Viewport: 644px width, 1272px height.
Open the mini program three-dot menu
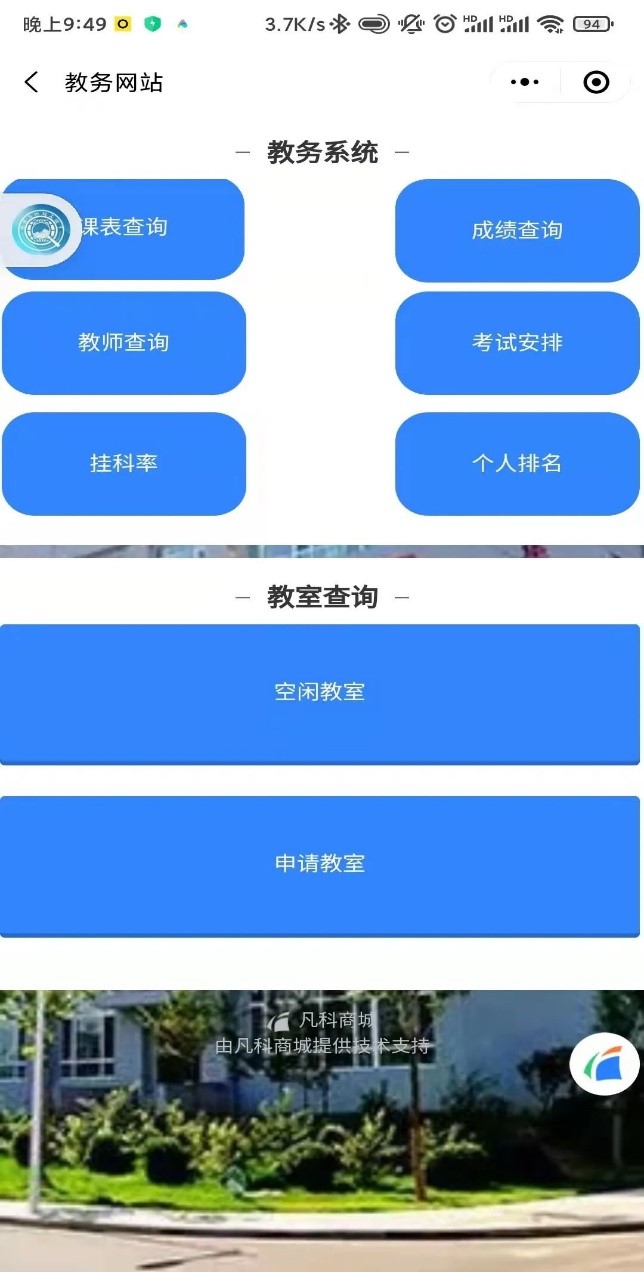(525, 82)
